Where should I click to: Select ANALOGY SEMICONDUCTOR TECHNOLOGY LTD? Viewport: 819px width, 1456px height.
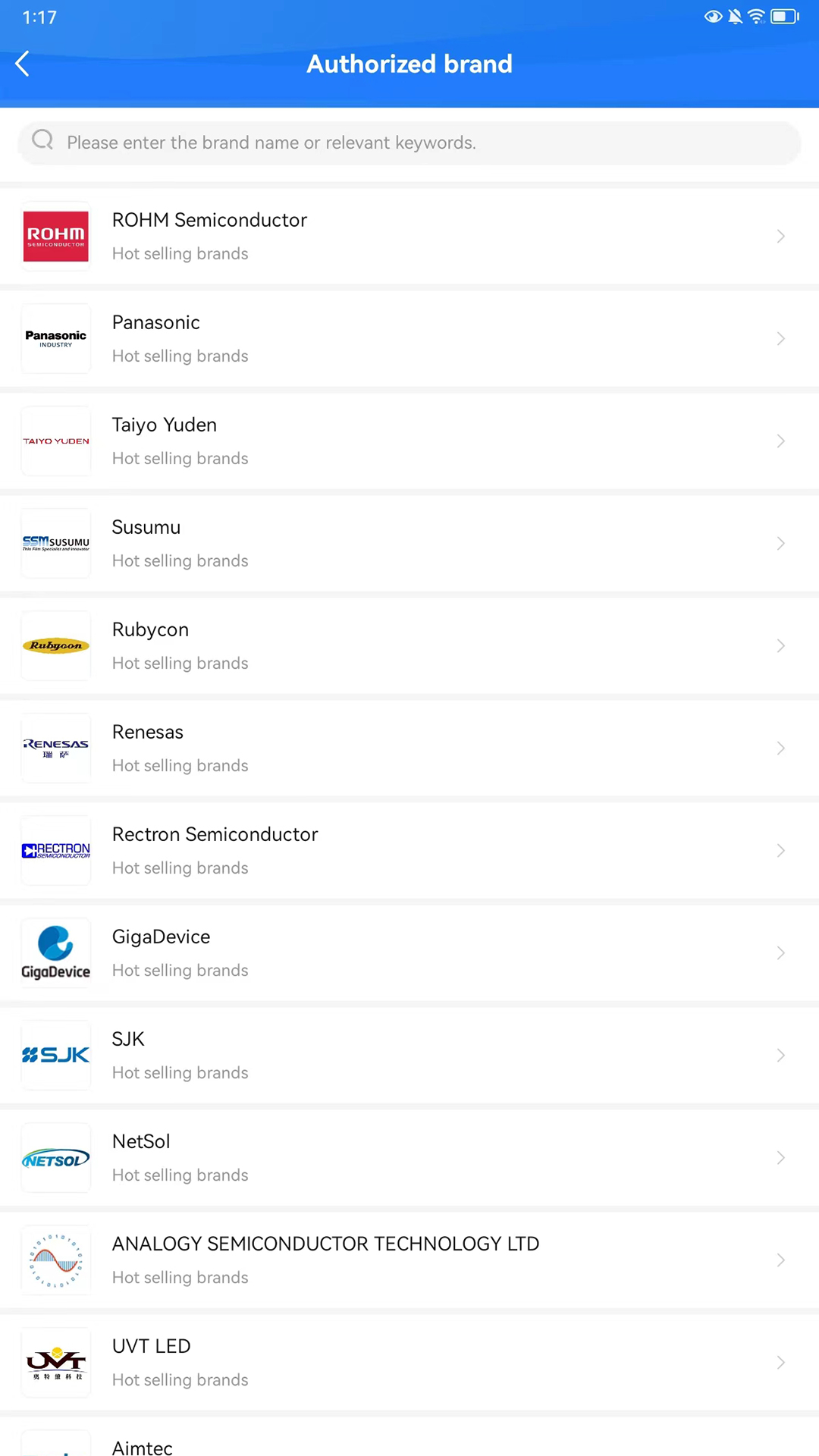409,1260
